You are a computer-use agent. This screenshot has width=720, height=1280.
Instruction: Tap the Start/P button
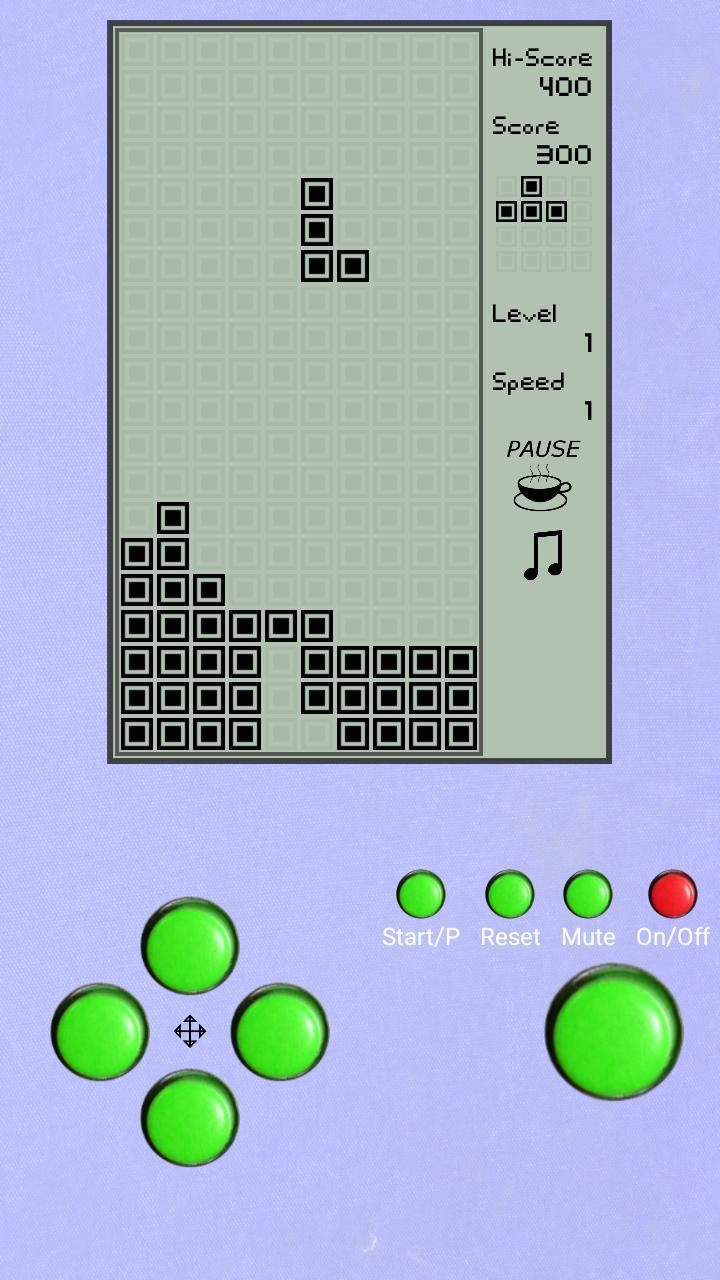pos(420,894)
